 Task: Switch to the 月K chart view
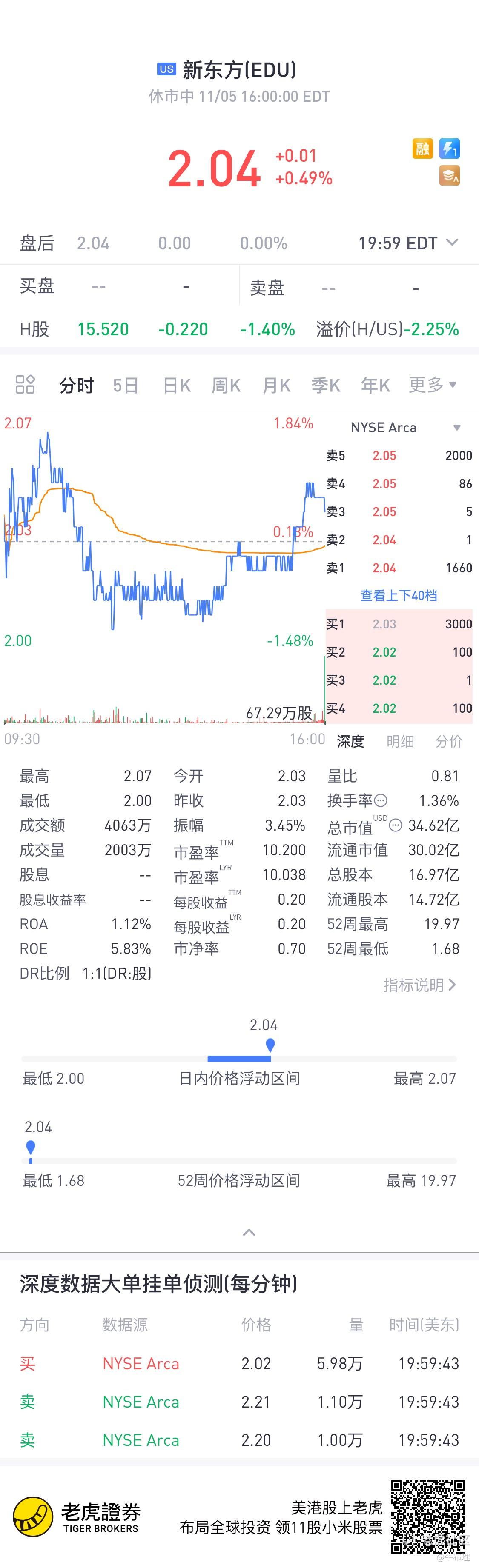(276, 386)
